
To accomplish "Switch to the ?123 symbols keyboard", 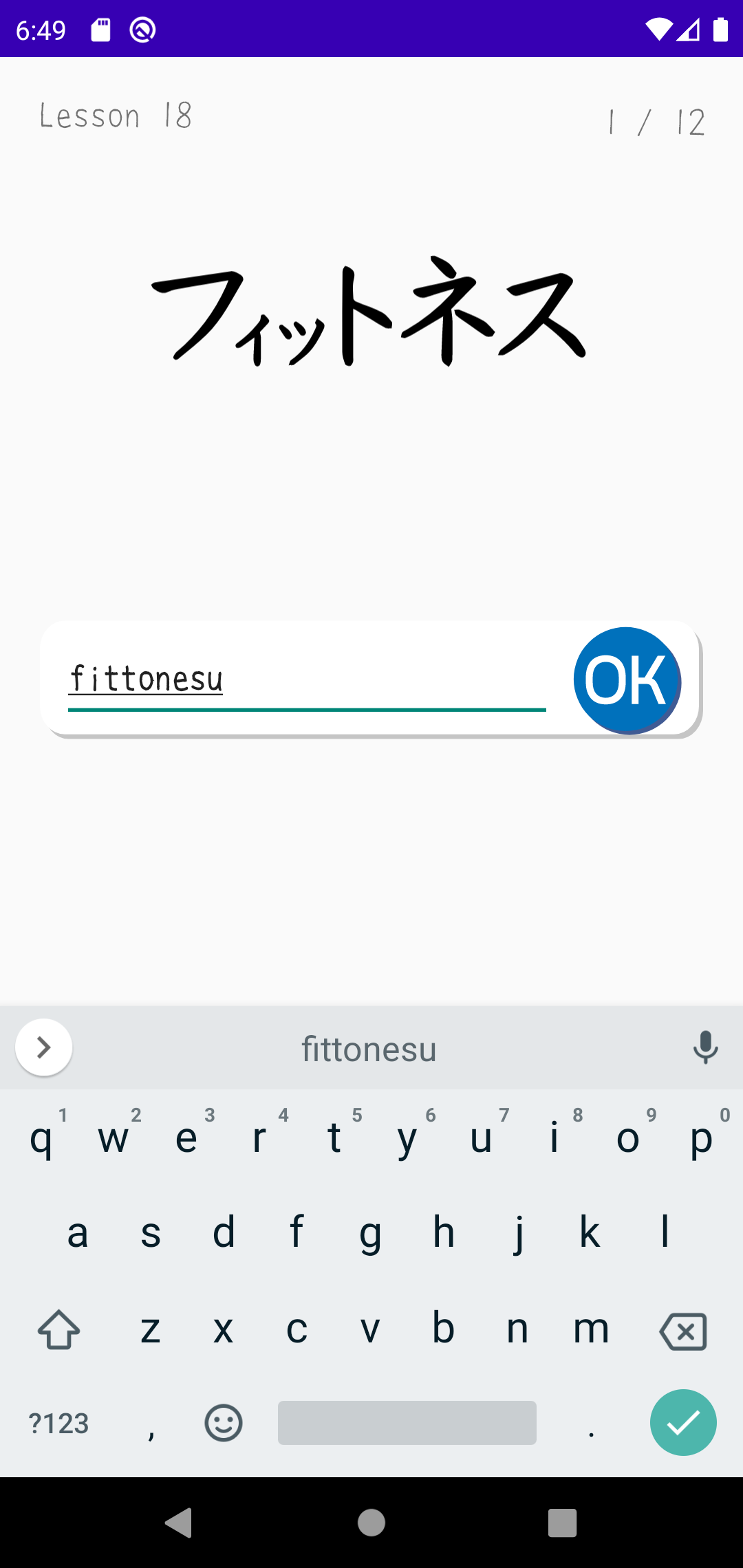I will click(59, 1423).
